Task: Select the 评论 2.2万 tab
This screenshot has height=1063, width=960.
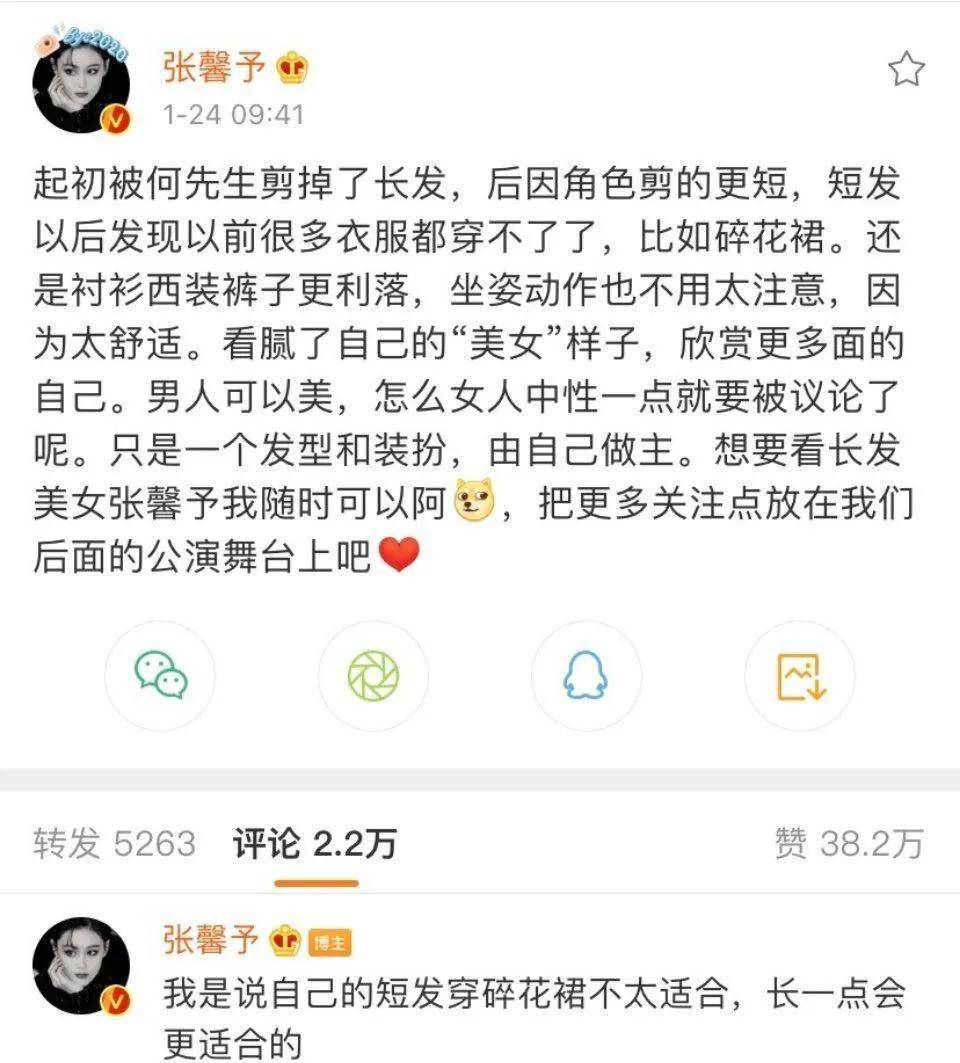Action: [315, 843]
